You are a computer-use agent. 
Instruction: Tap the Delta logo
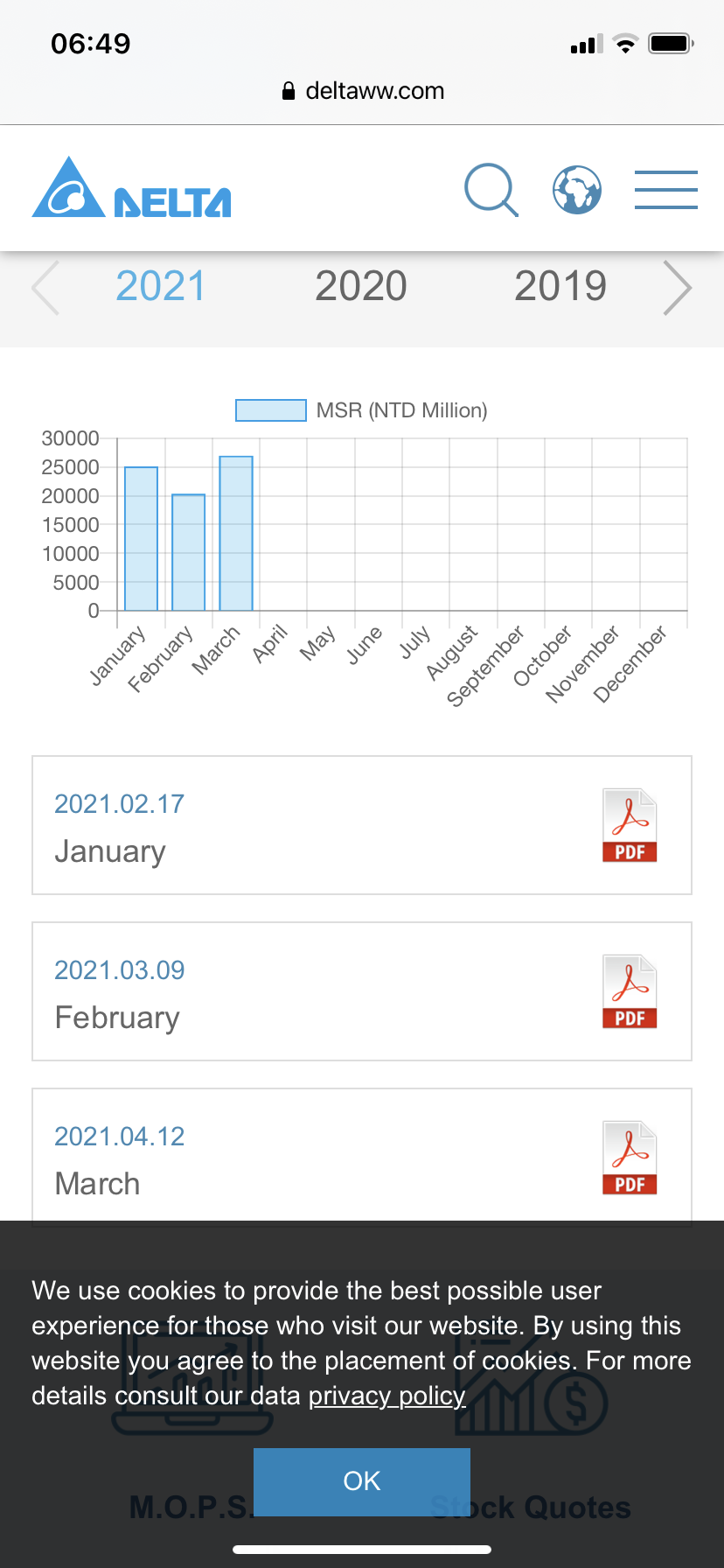point(132,187)
